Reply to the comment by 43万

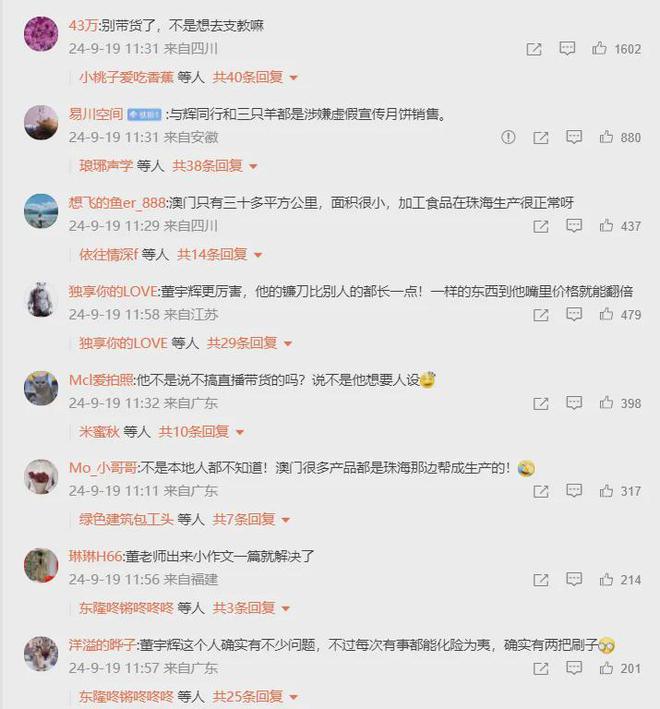coord(567,48)
